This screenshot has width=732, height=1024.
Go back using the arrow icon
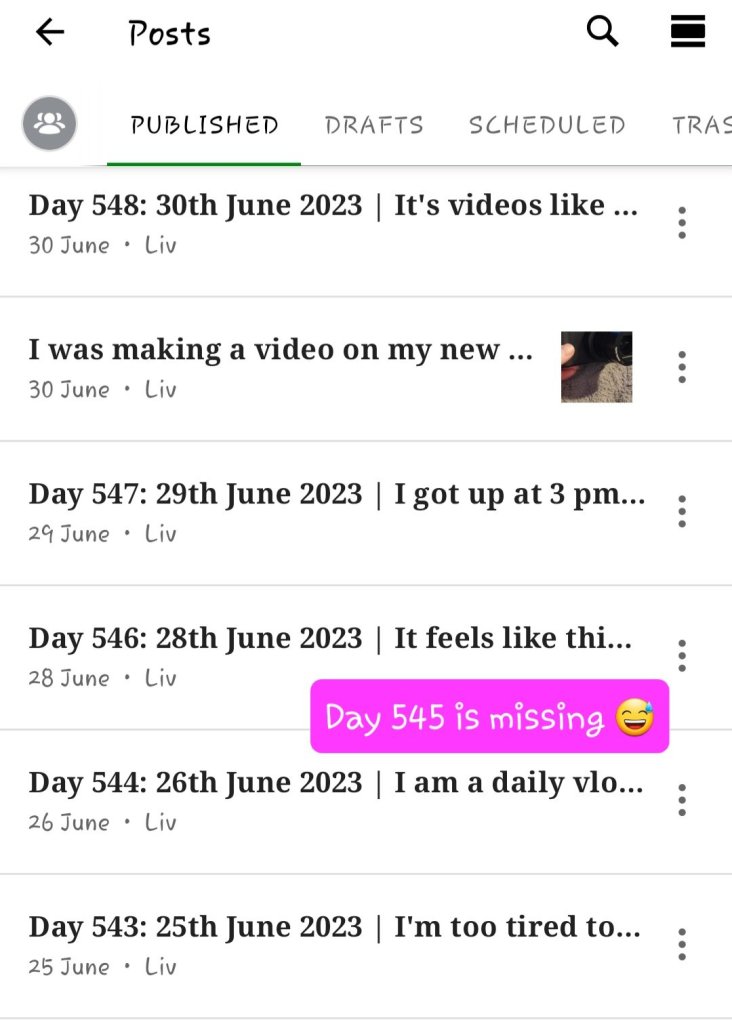click(49, 33)
